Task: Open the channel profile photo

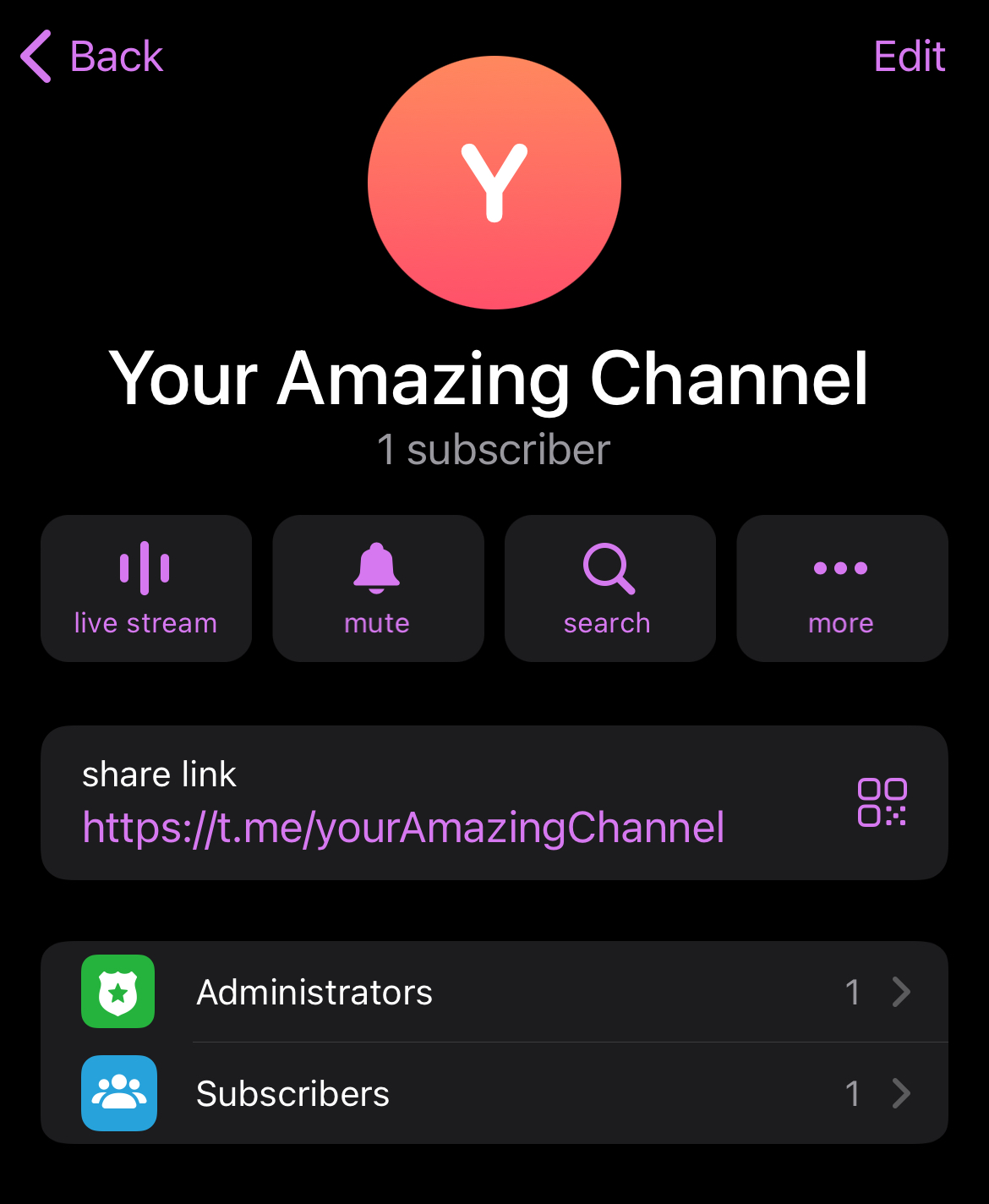Action: click(x=494, y=183)
